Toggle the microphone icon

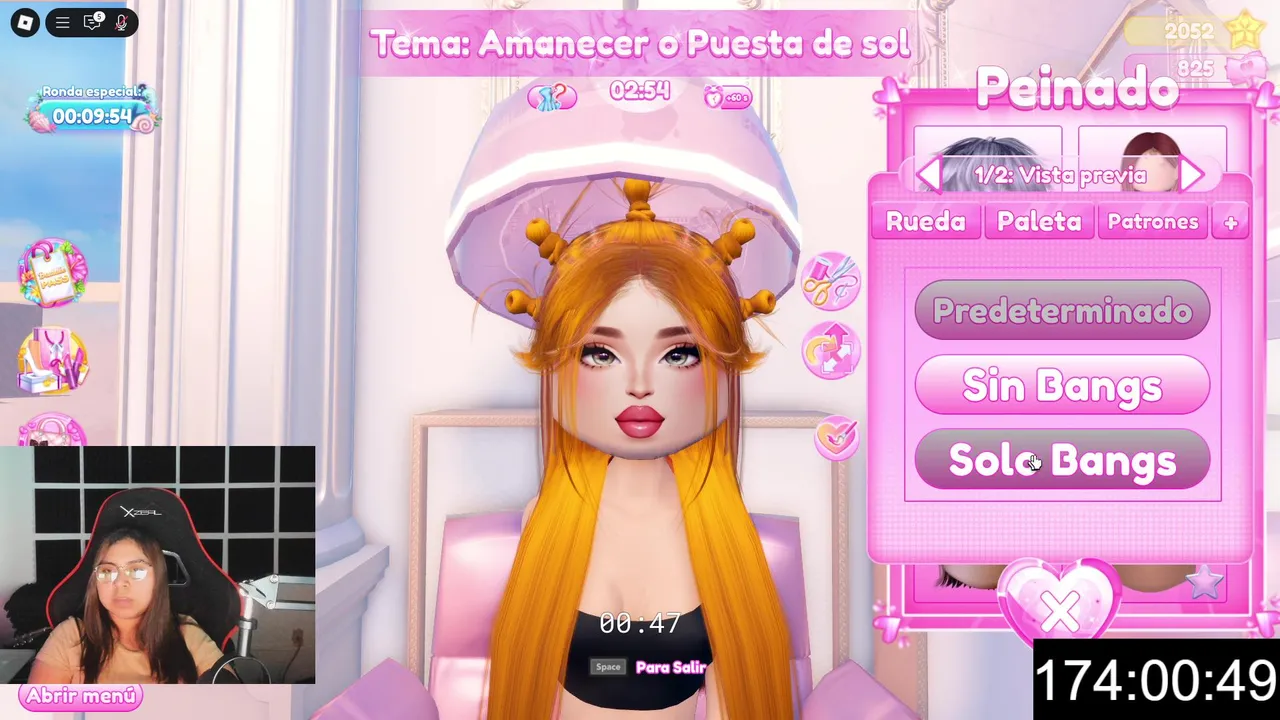pos(121,22)
